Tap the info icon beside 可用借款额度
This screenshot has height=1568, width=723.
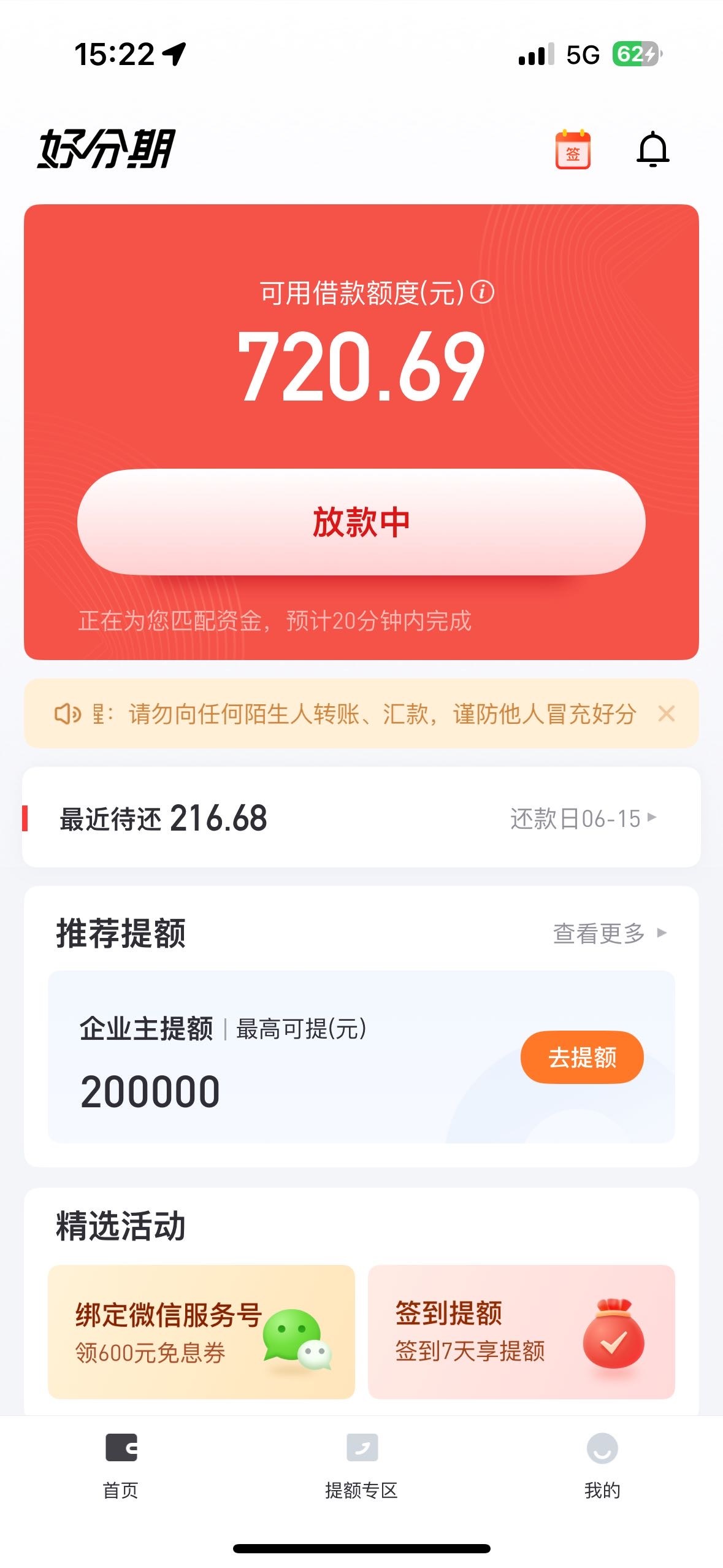pyautogui.click(x=482, y=291)
